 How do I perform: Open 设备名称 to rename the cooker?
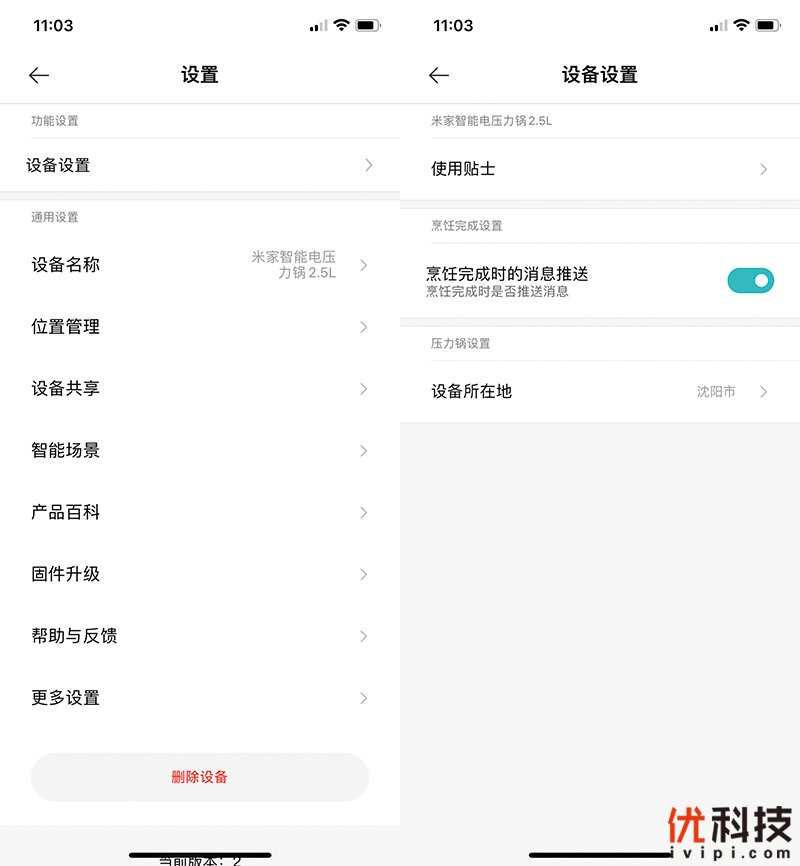(x=200, y=265)
